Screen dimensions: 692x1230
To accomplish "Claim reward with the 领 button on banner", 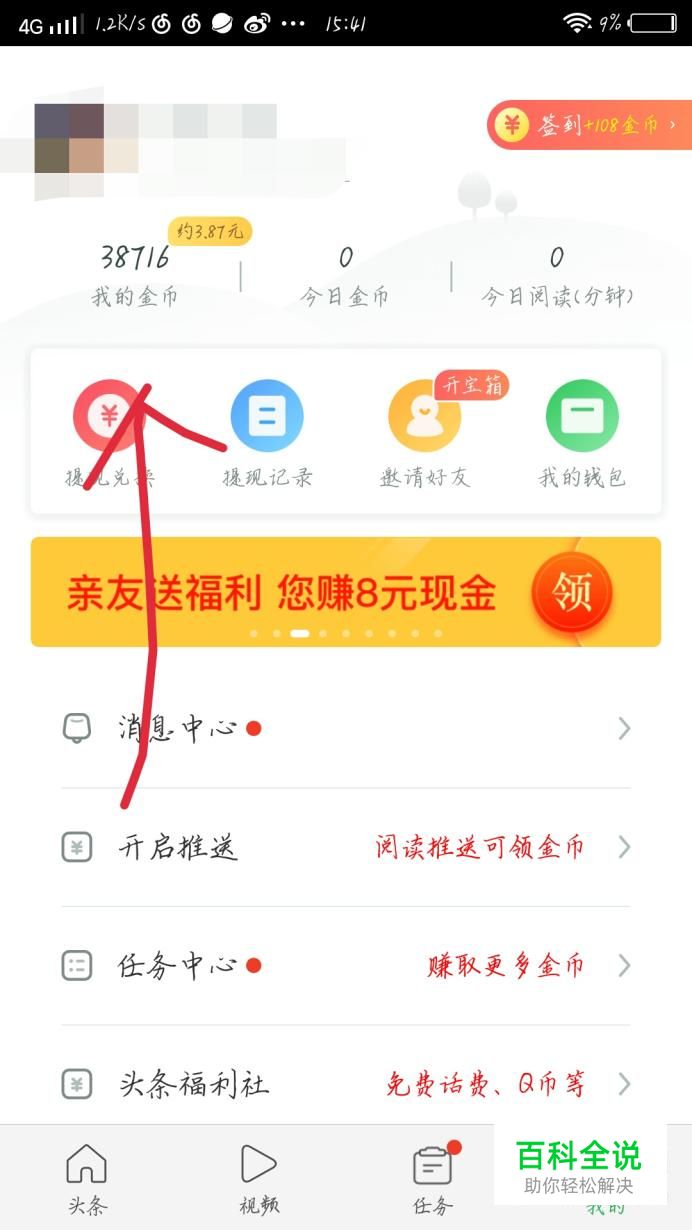I will click(x=571, y=592).
